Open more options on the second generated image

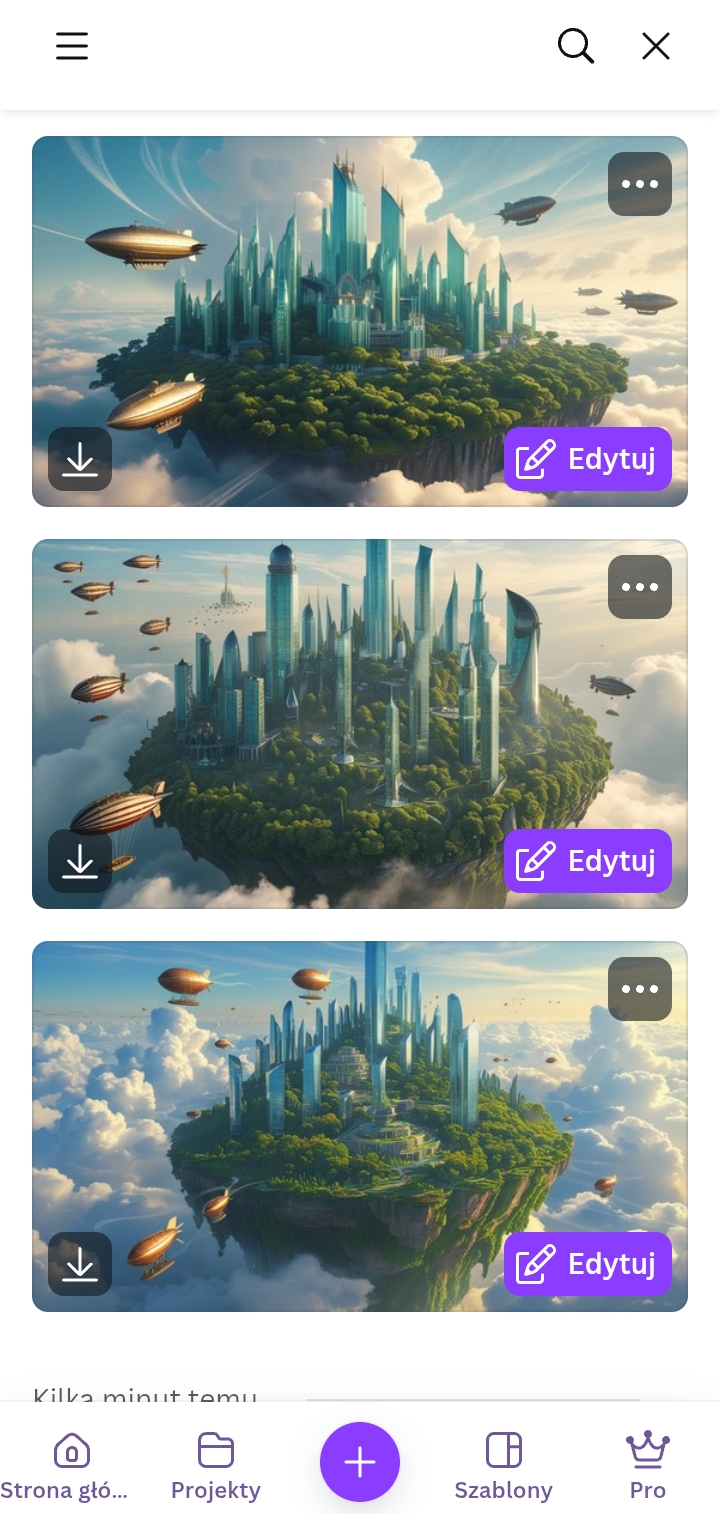pos(640,587)
